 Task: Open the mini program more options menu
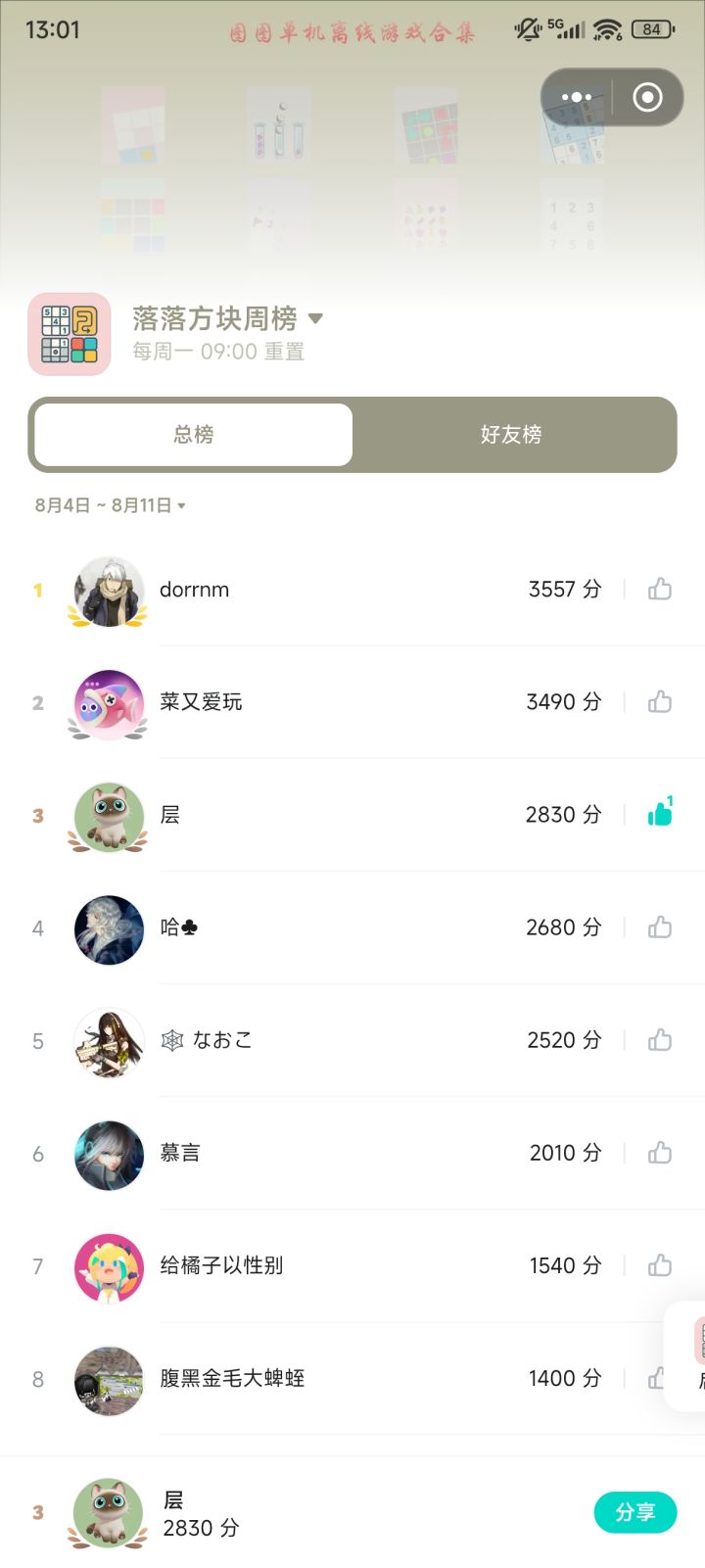[577, 97]
